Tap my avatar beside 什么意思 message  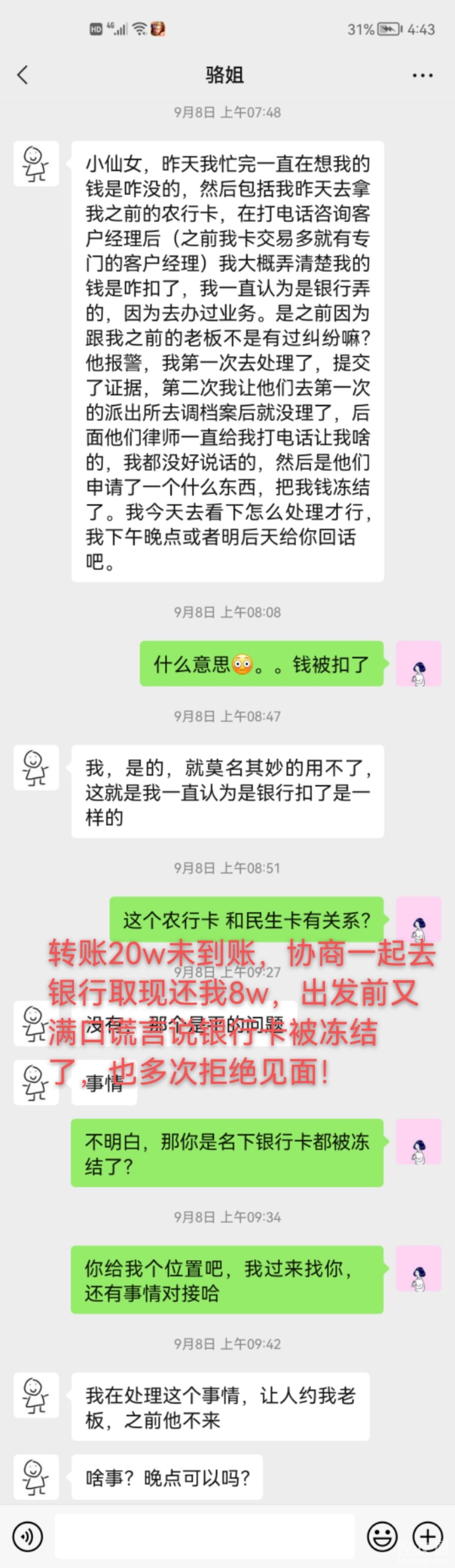(x=418, y=663)
